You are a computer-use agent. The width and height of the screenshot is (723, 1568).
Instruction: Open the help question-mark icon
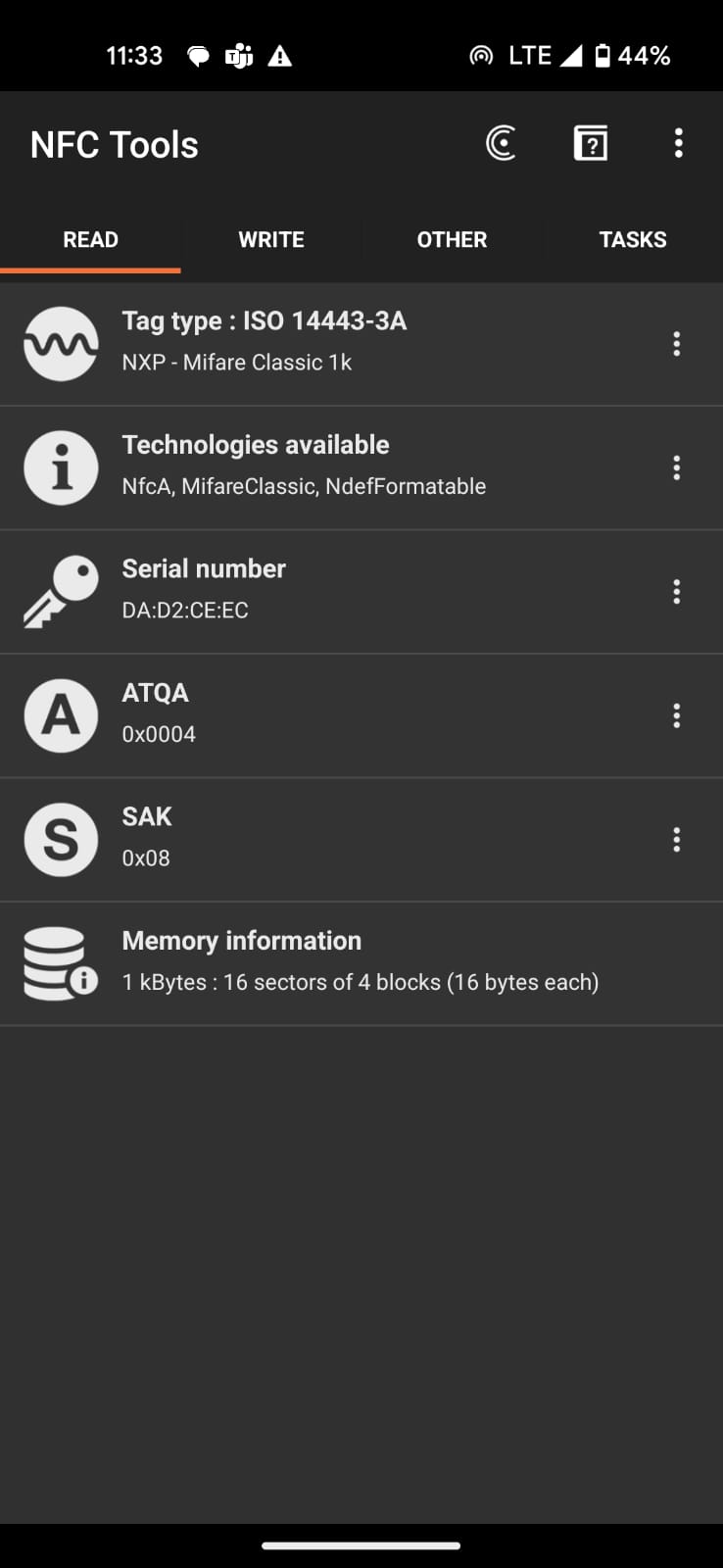(590, 144)
